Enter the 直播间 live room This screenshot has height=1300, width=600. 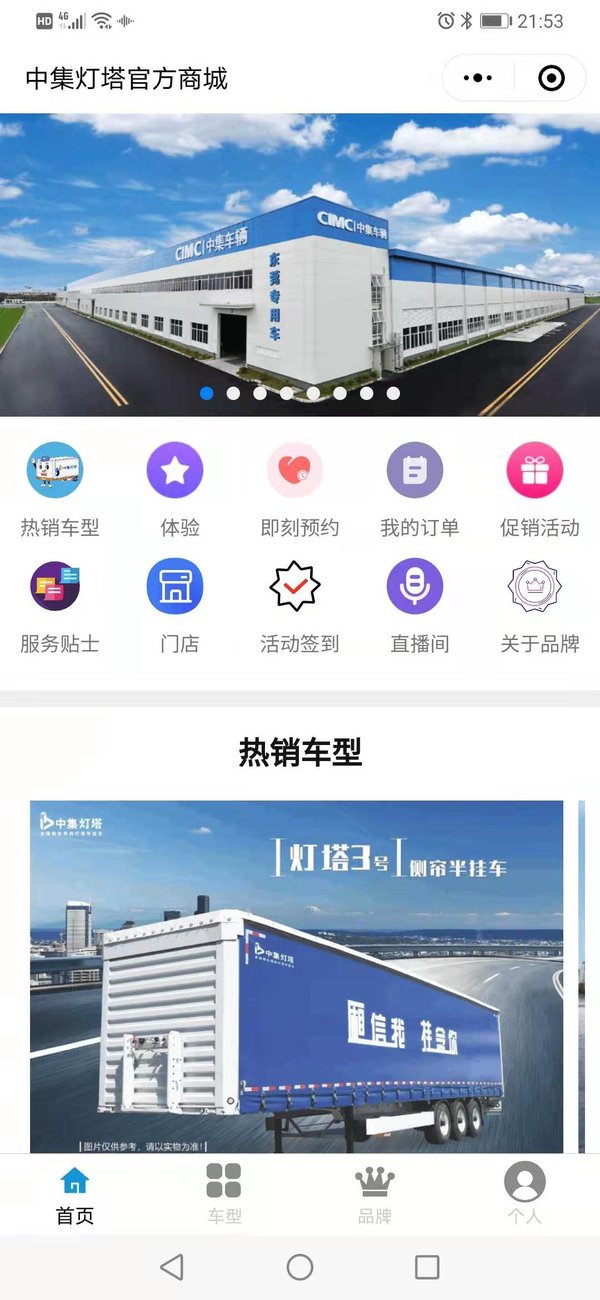click(x=420, y=606)
